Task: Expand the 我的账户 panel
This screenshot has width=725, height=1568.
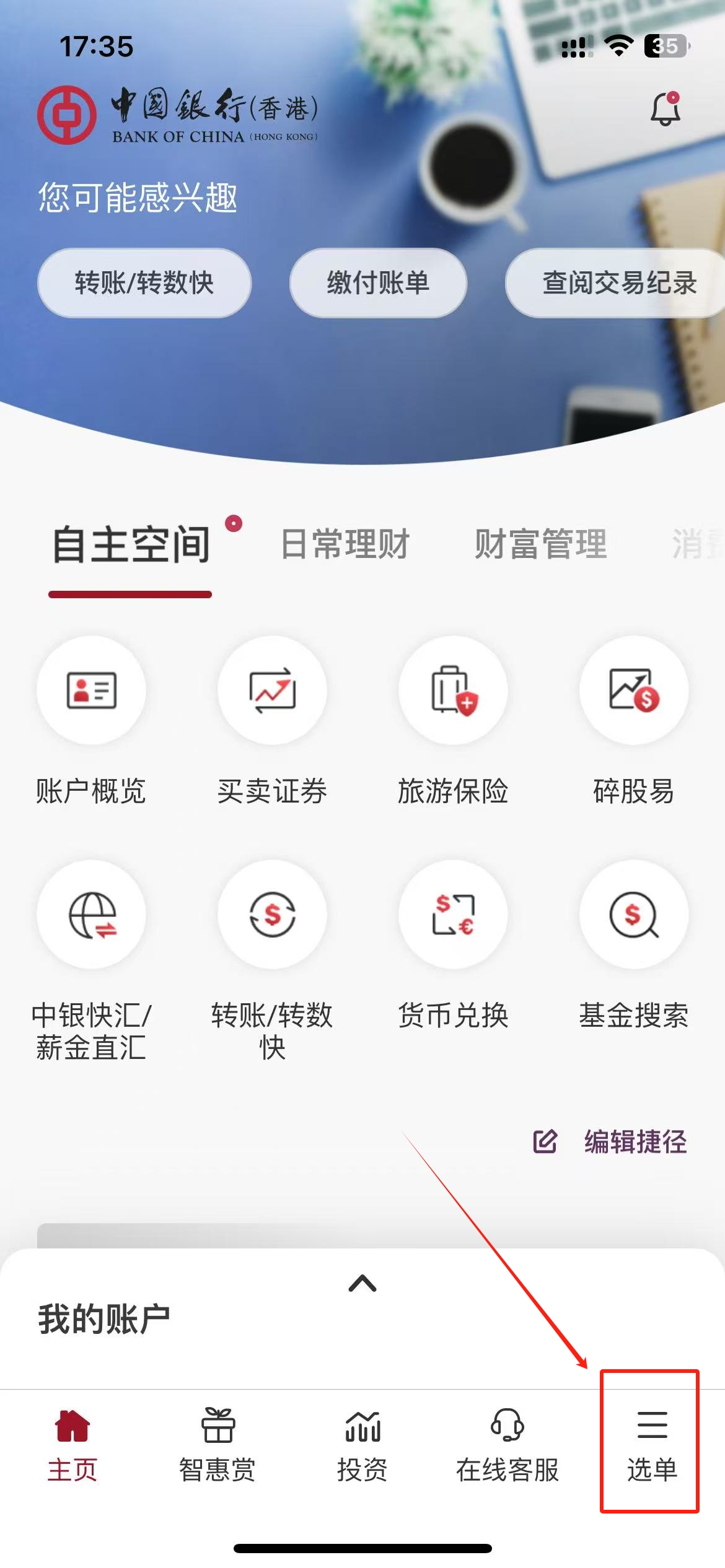Action: click(362, 1284)
